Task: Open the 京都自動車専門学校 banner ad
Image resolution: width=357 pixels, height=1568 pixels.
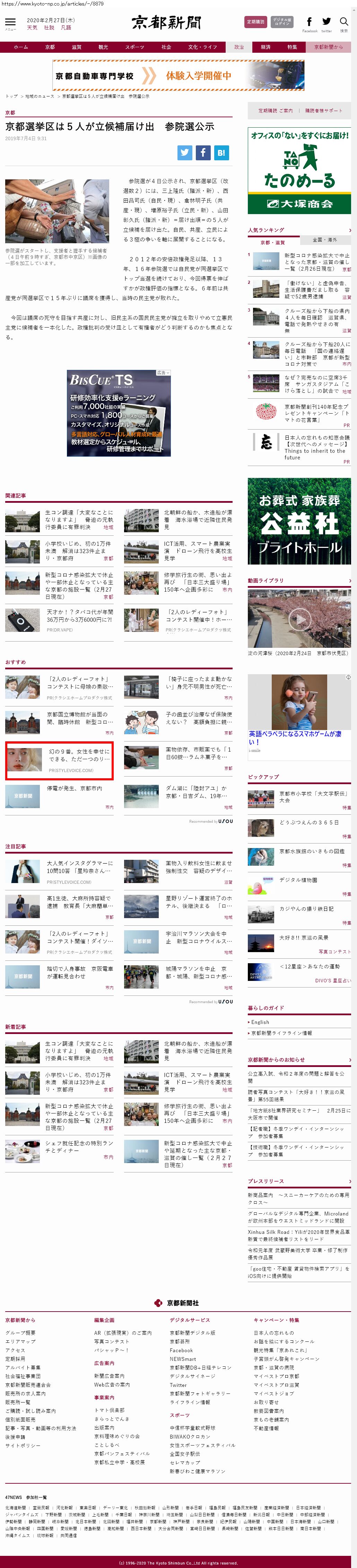Action: [x=178, y=76]
